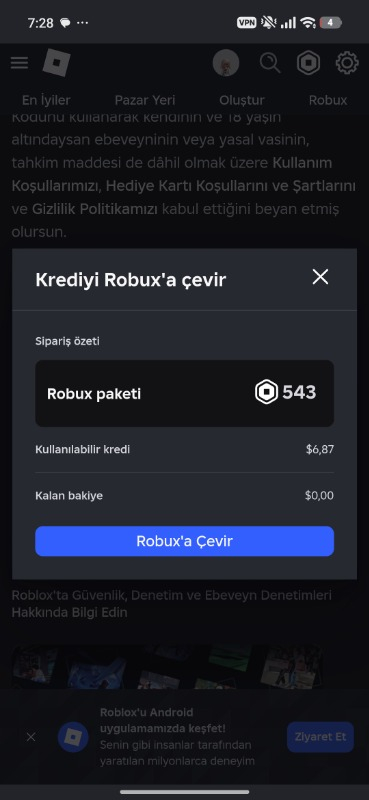Switch to the Oluştur tab
369x800 pixels.
point(242,100)
